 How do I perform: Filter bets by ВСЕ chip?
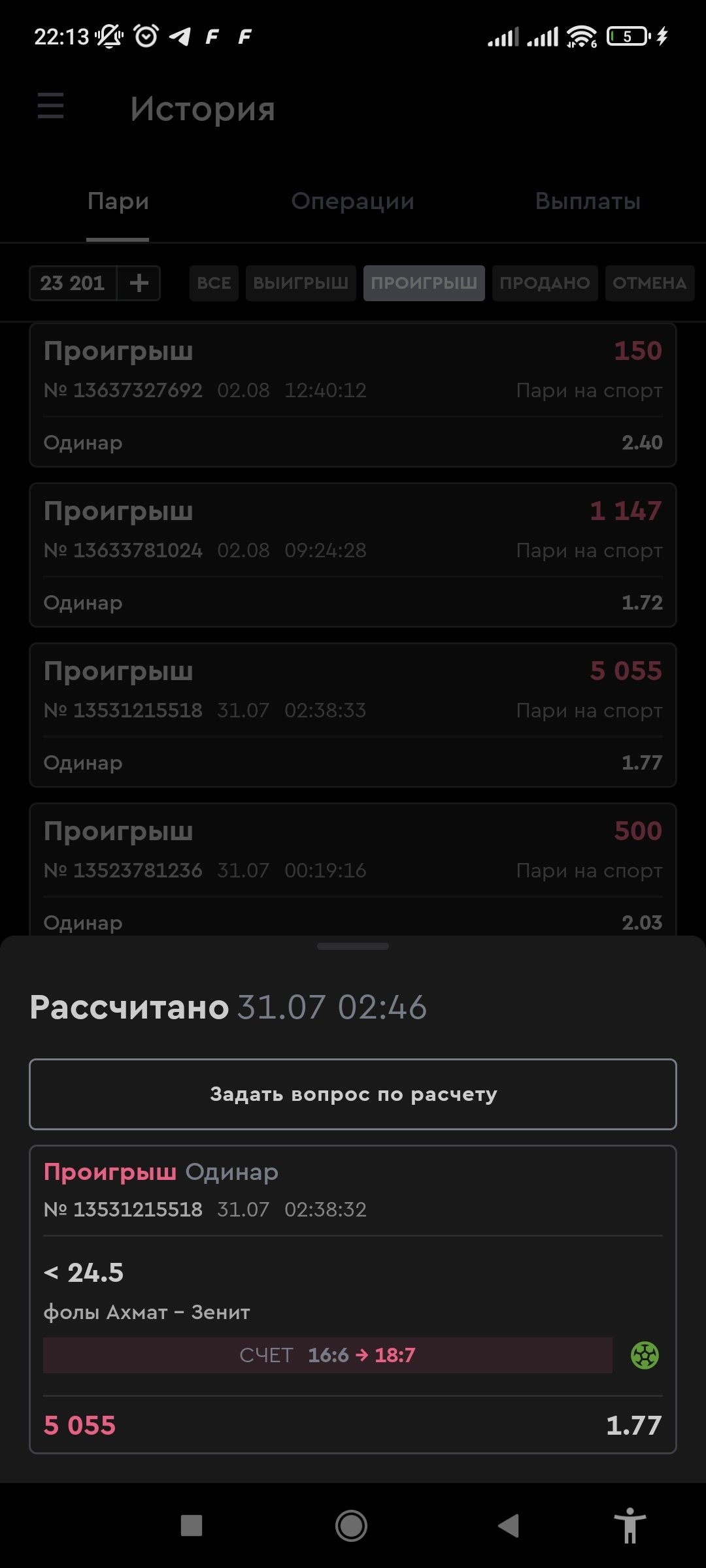(x=214, y=283)
